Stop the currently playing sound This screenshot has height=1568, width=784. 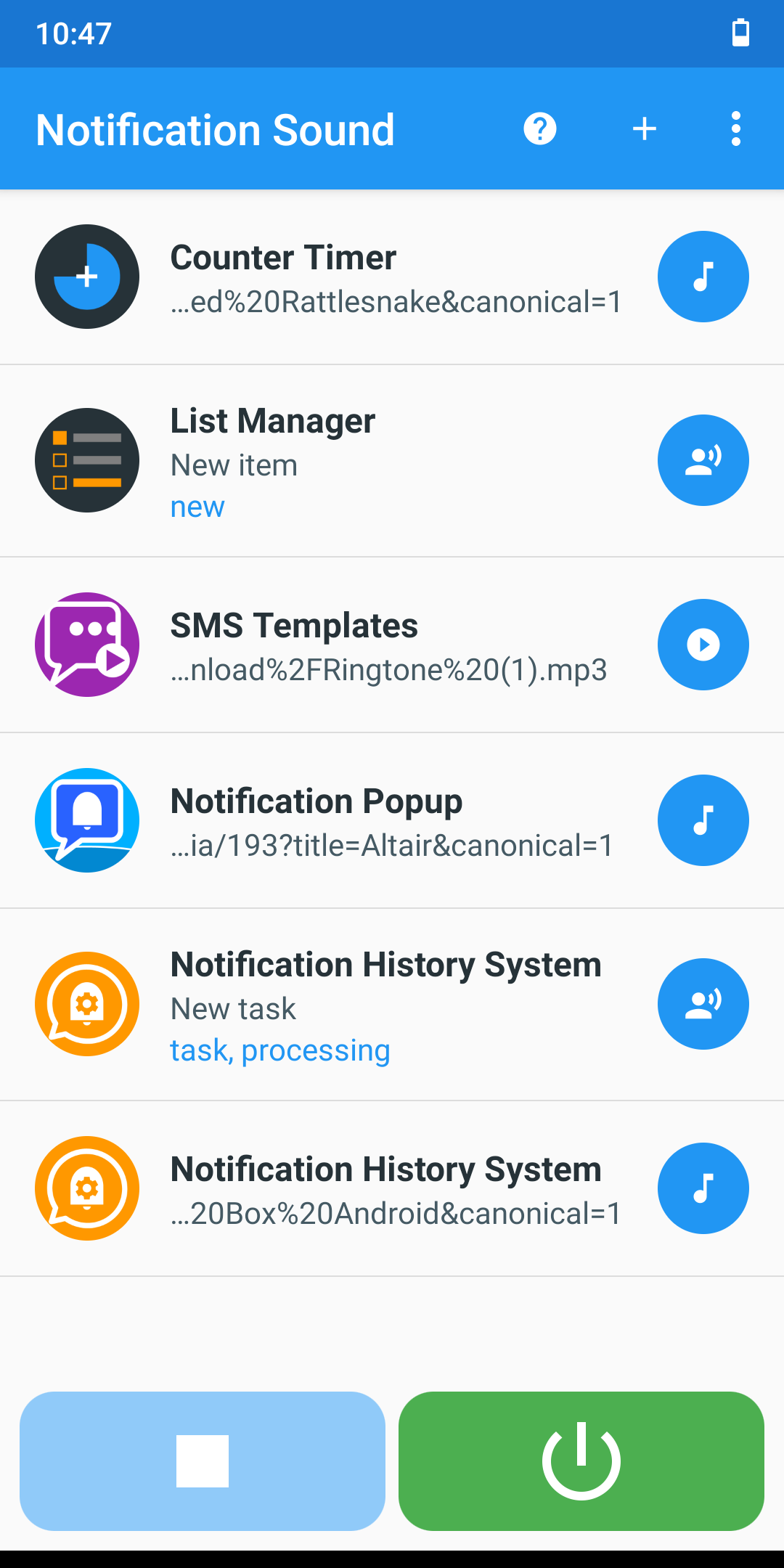203,1461
